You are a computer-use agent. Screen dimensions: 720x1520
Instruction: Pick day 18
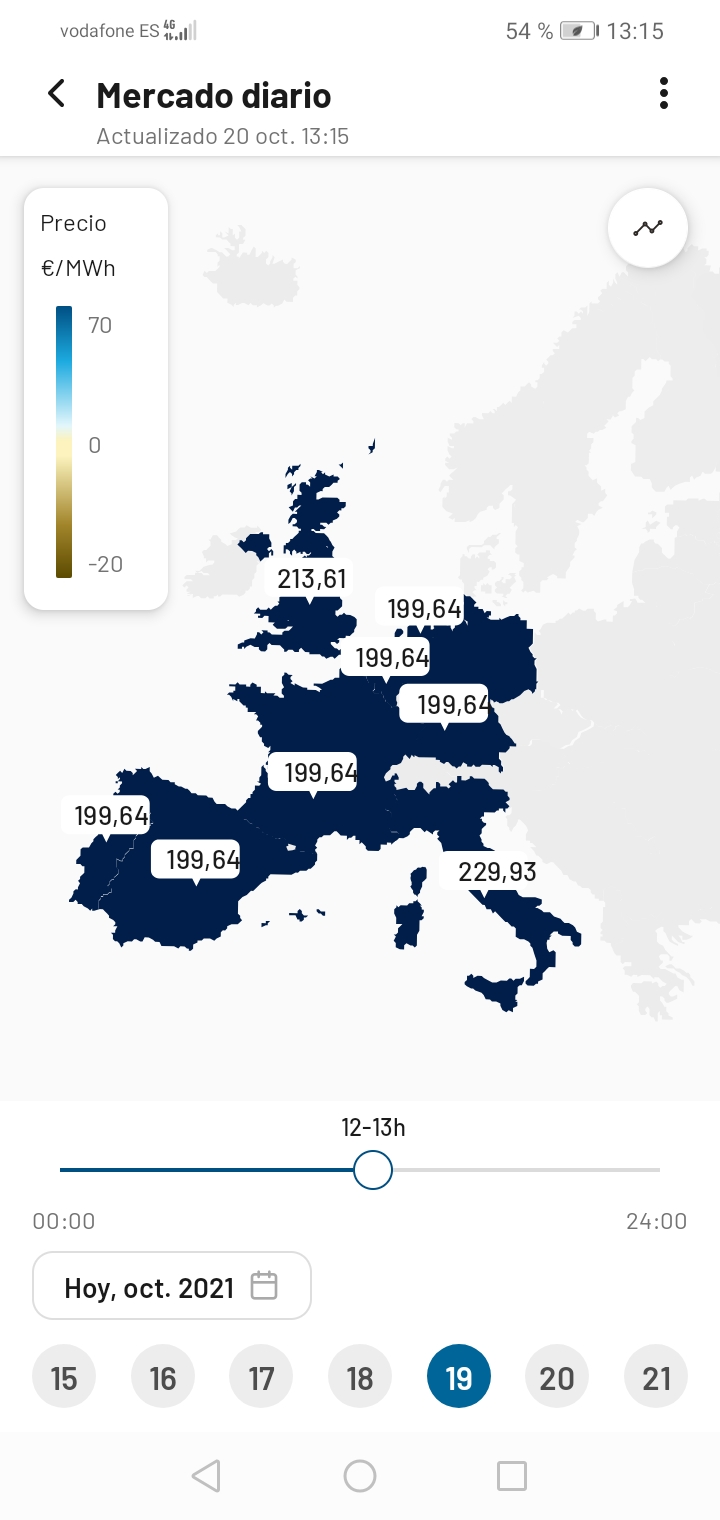(360, 1378)
